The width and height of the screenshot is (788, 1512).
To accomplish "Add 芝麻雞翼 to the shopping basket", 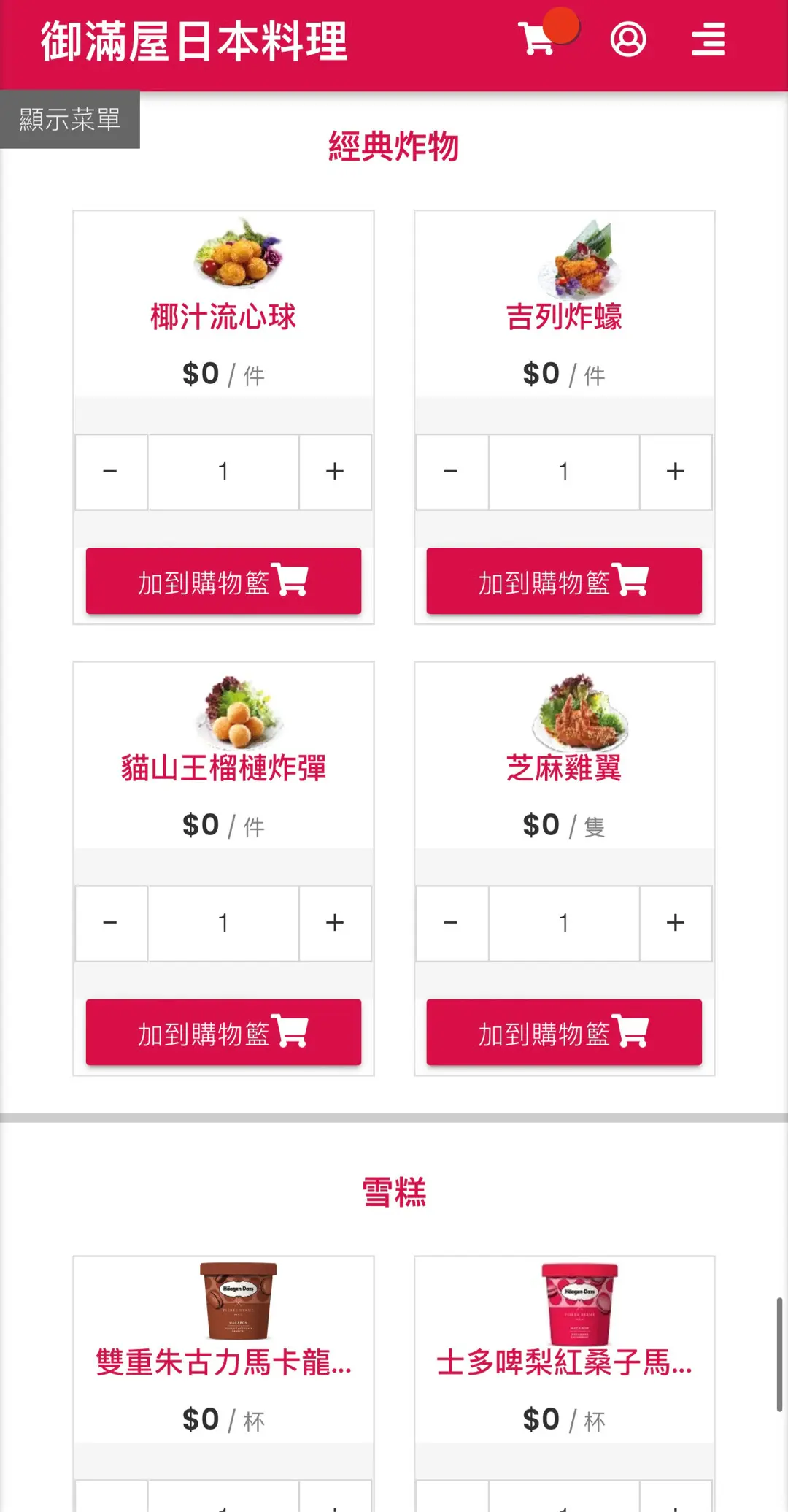I will (564, 1032).
